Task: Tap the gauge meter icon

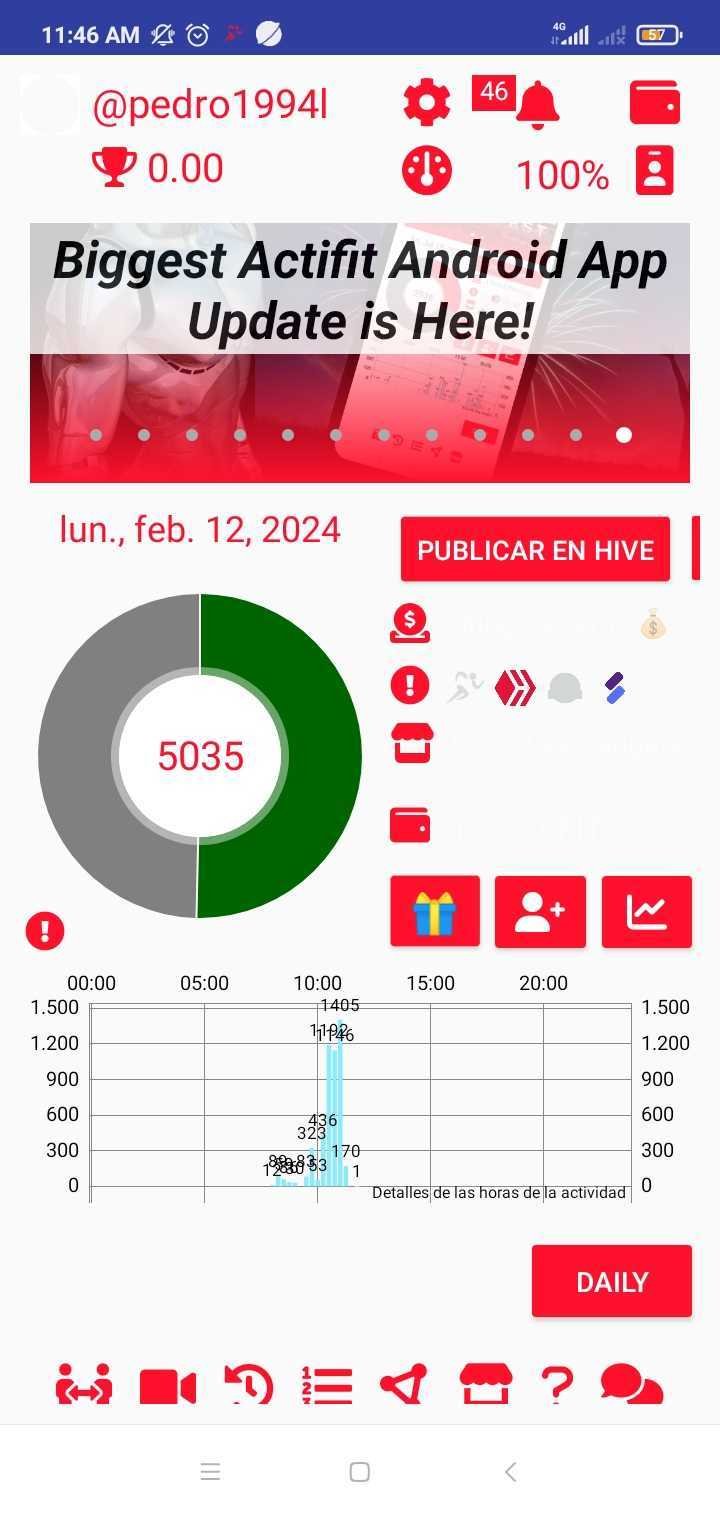Action: coord(427,170)
